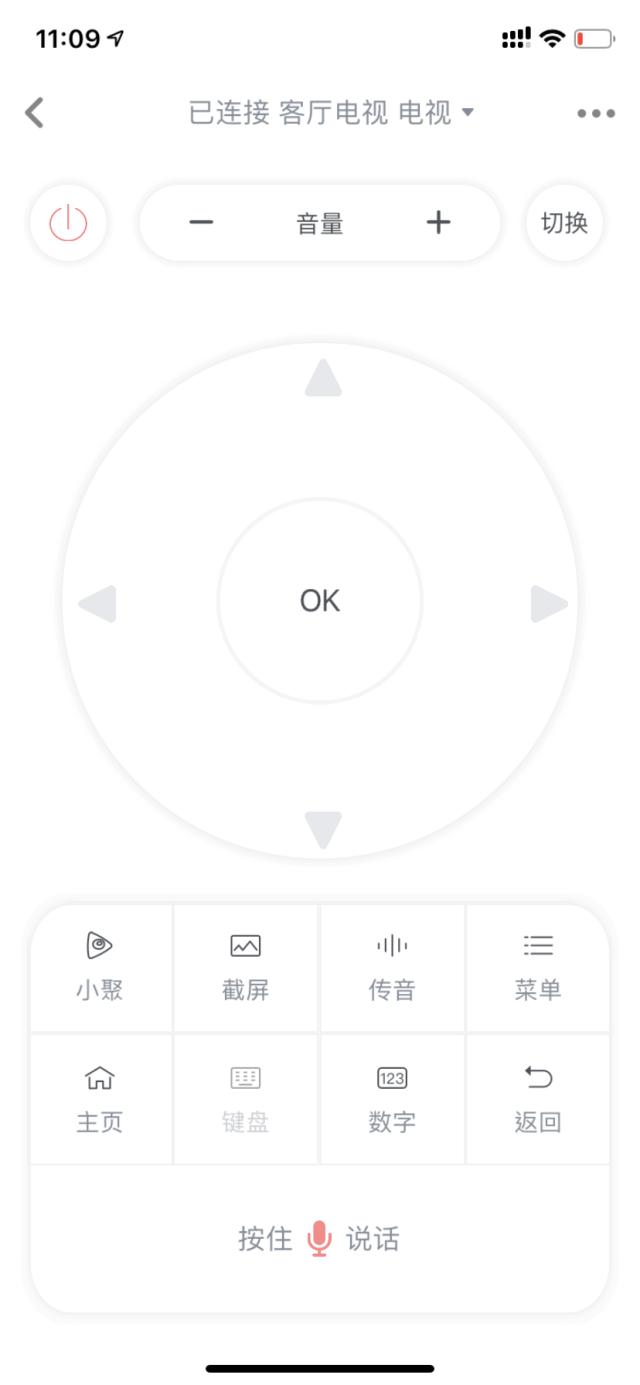Image resolution: width=640 pixels, height=1385 pixels.
Task: Go back using the top-left arrow
Action: (x=35, y=113)
